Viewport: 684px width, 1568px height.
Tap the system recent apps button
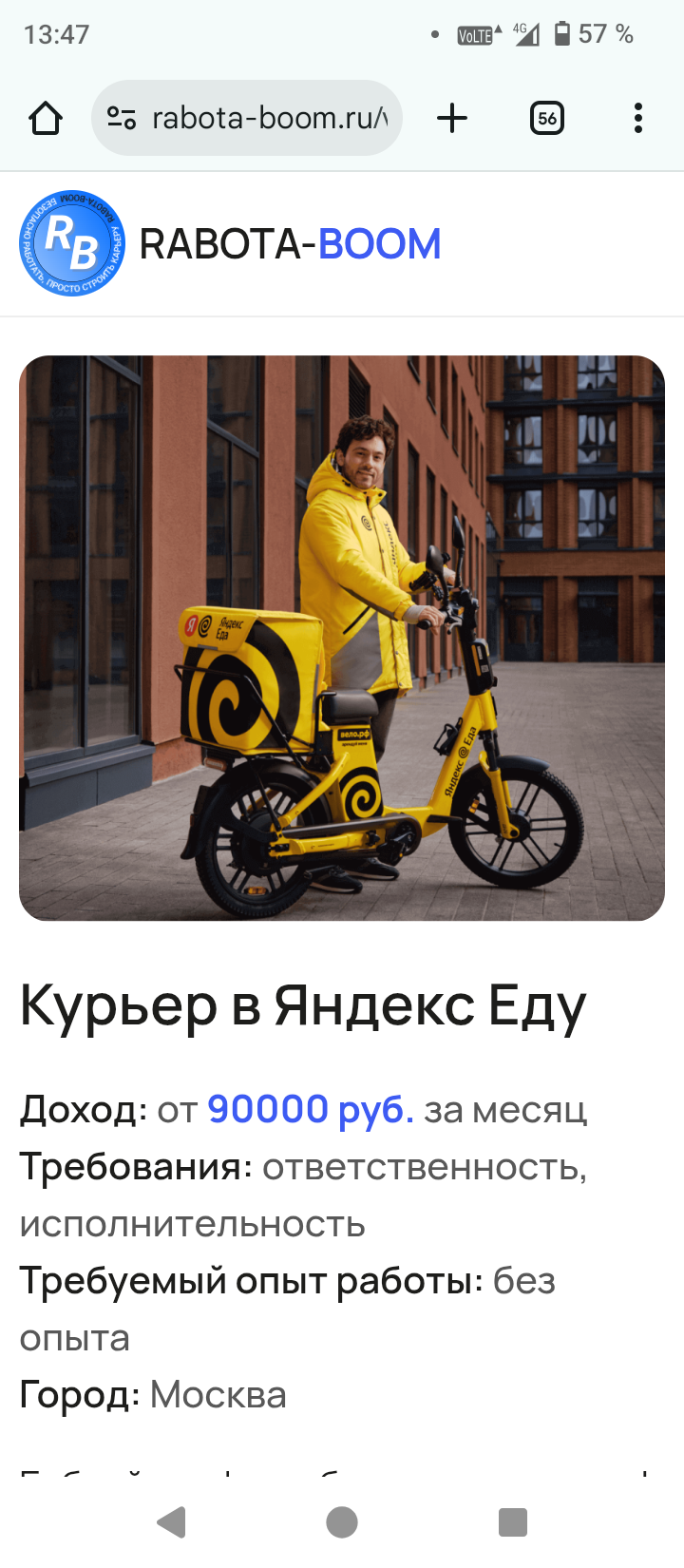click(513, 1521)
